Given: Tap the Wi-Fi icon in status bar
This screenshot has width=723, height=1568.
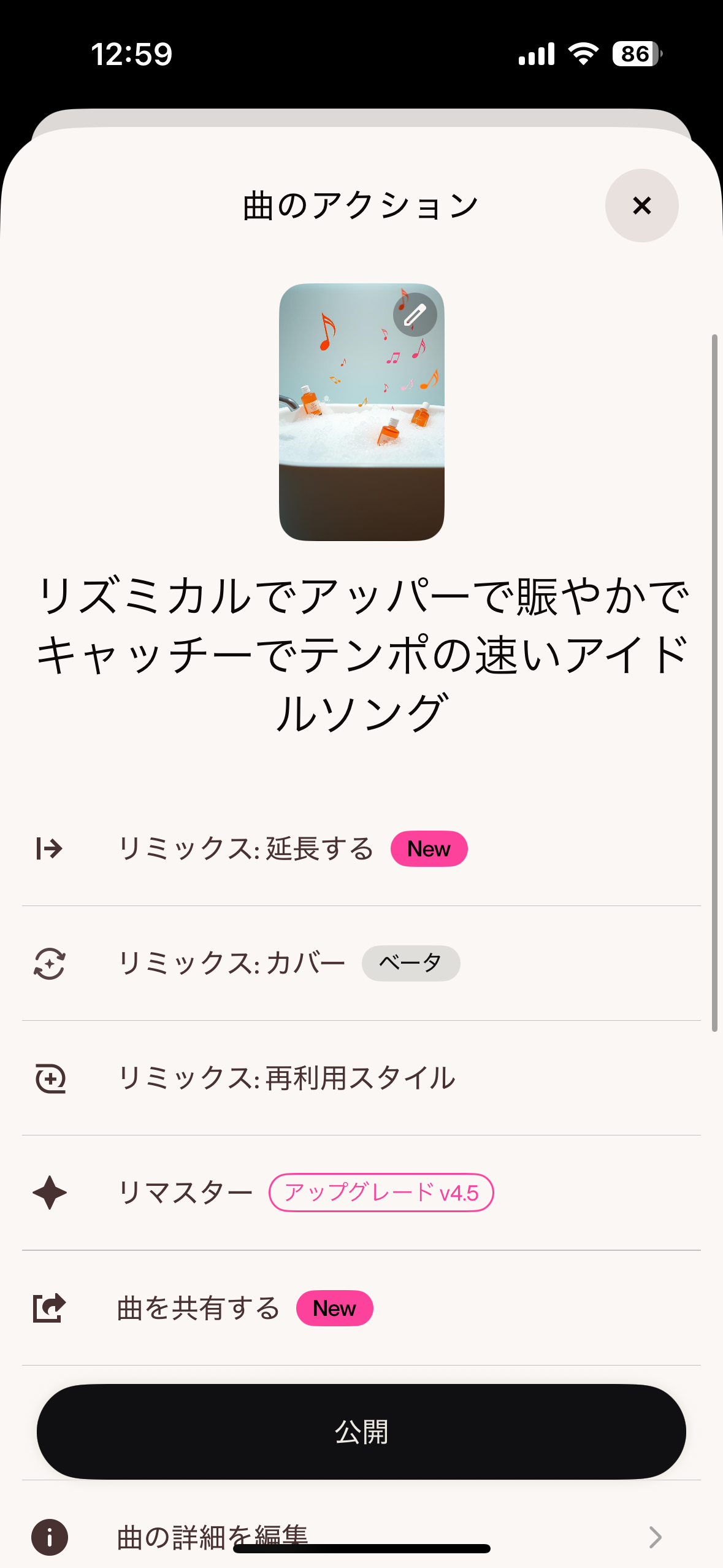Looking at the screenshot, I should point(583,54).
